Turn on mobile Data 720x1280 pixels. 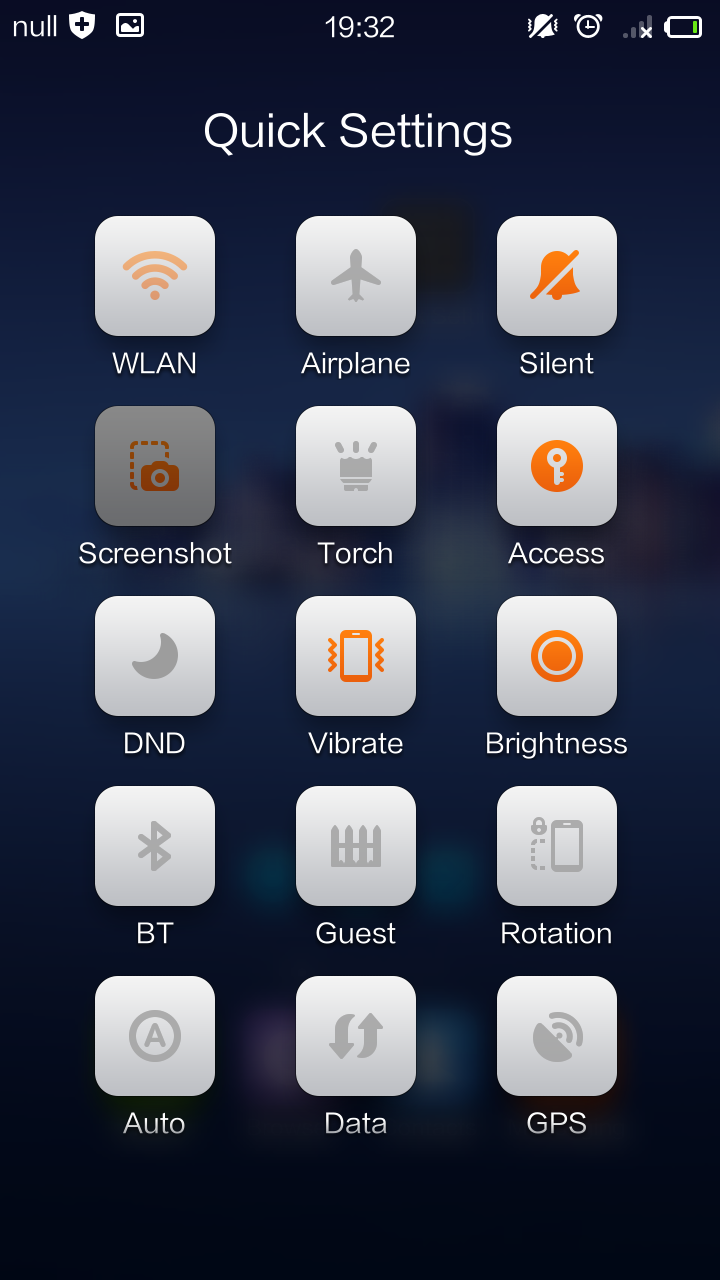click(356, 1036)
